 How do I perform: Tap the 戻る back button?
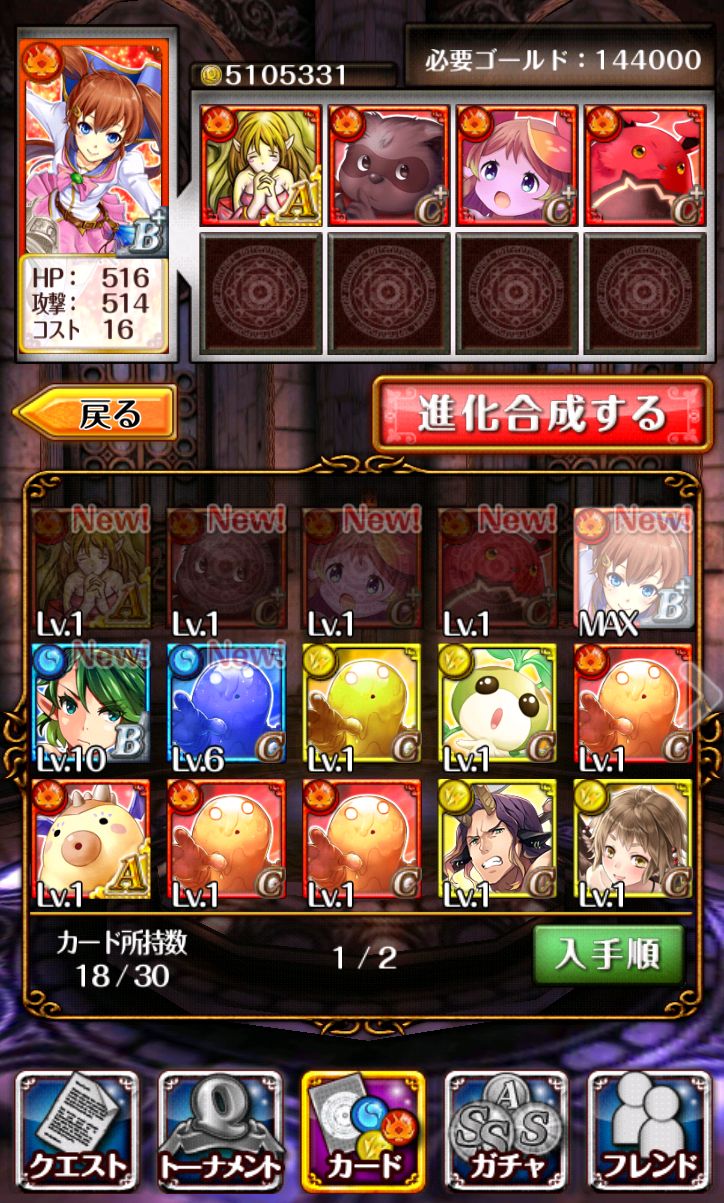pos(97,413)
